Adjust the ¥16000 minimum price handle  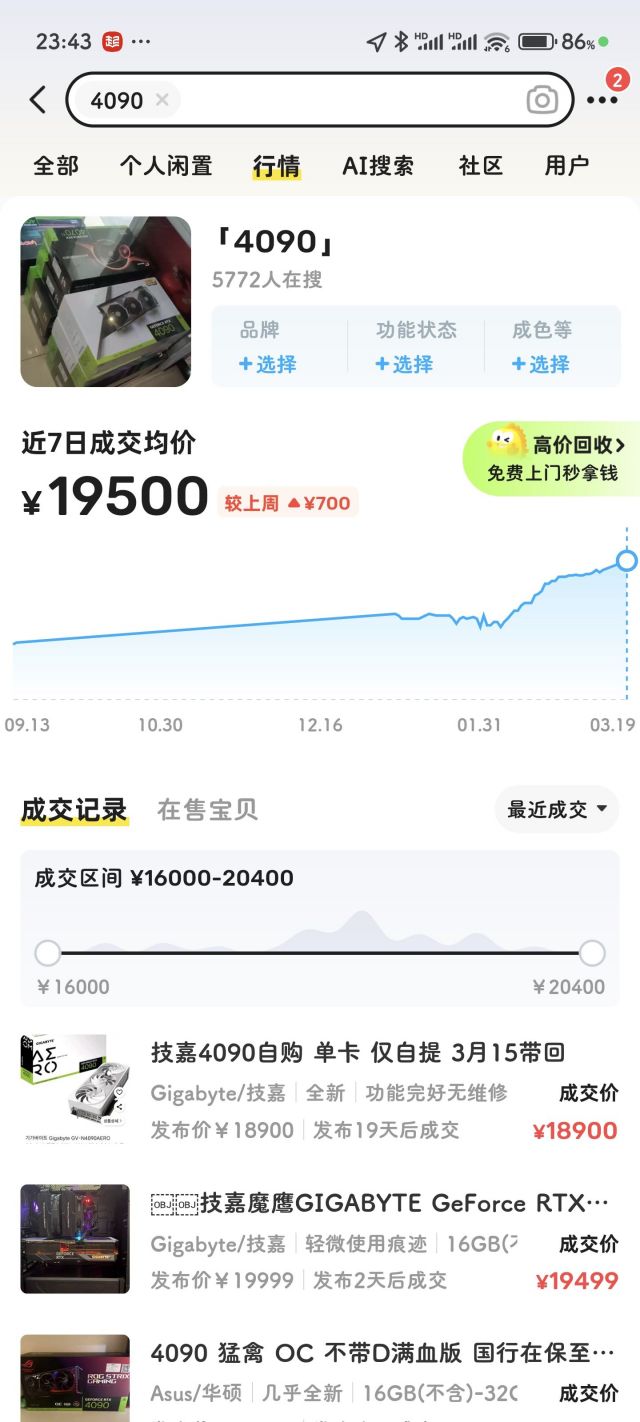48,953
